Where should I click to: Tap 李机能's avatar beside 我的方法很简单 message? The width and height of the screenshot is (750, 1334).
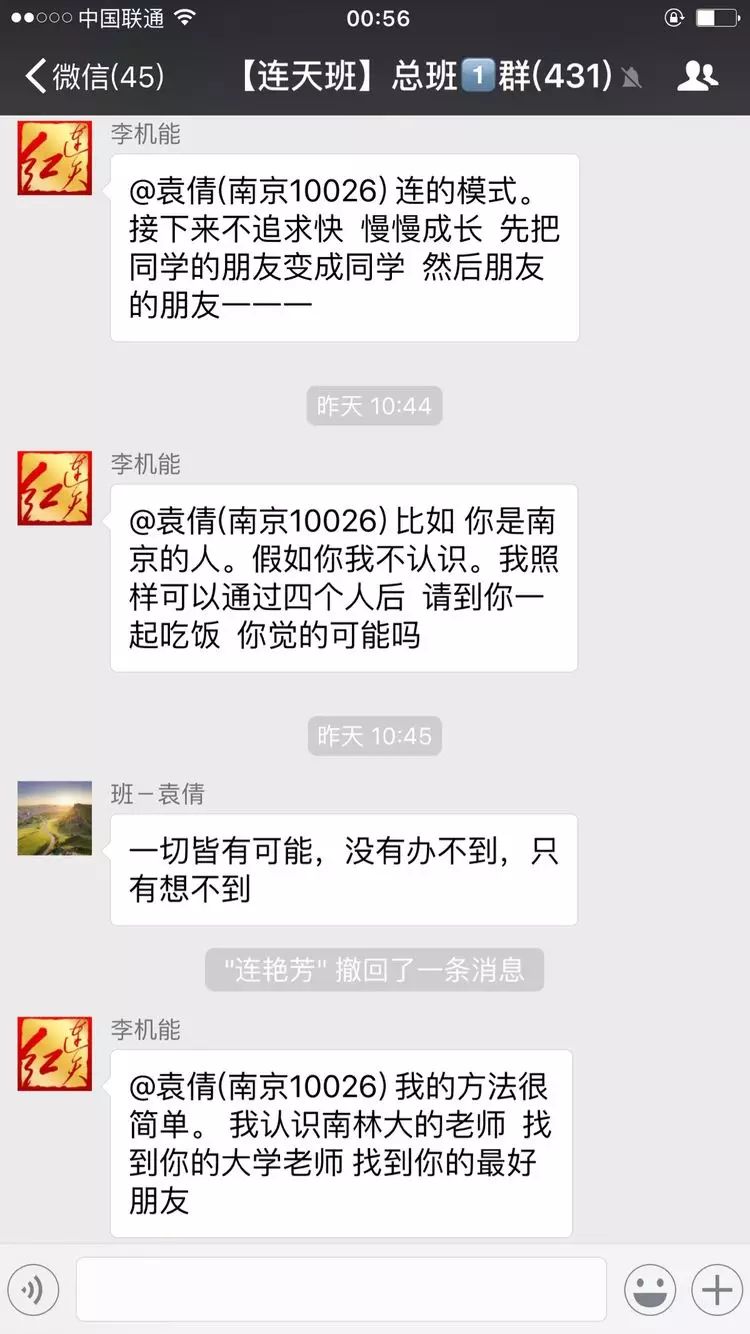point(54,1054)
